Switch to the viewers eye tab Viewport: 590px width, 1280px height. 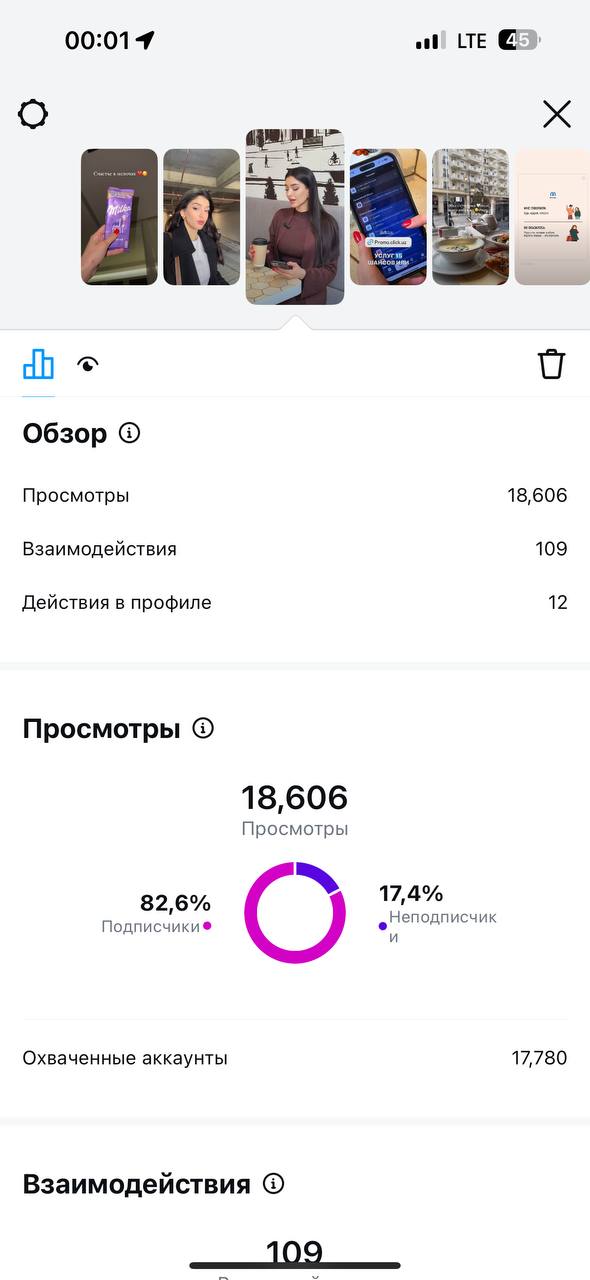tap(89, 365)
